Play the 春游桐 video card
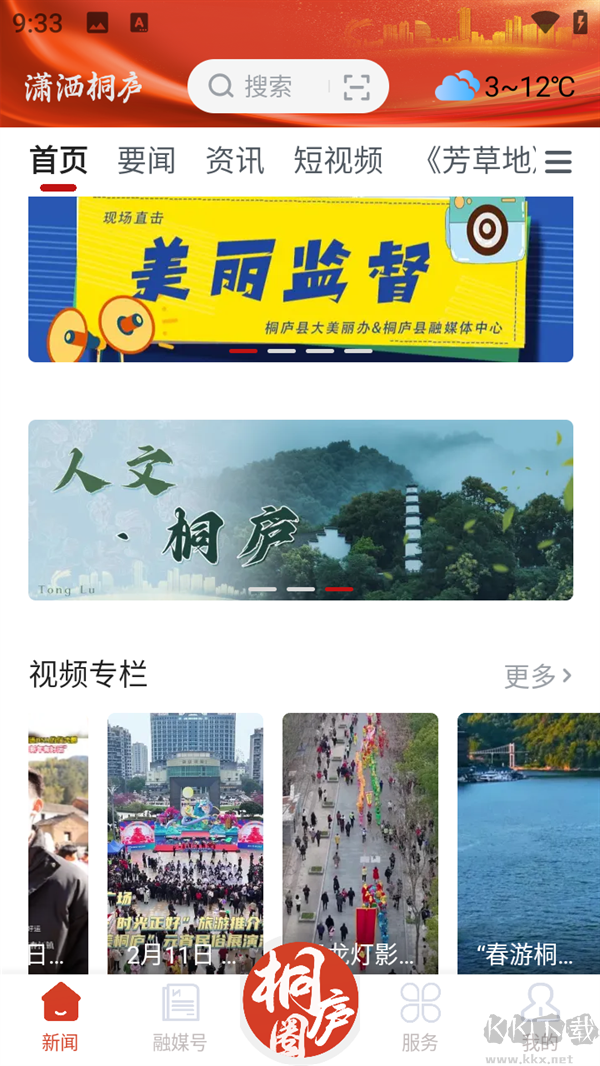Viewport: 600px width, 1066px height. coord(528,842)
